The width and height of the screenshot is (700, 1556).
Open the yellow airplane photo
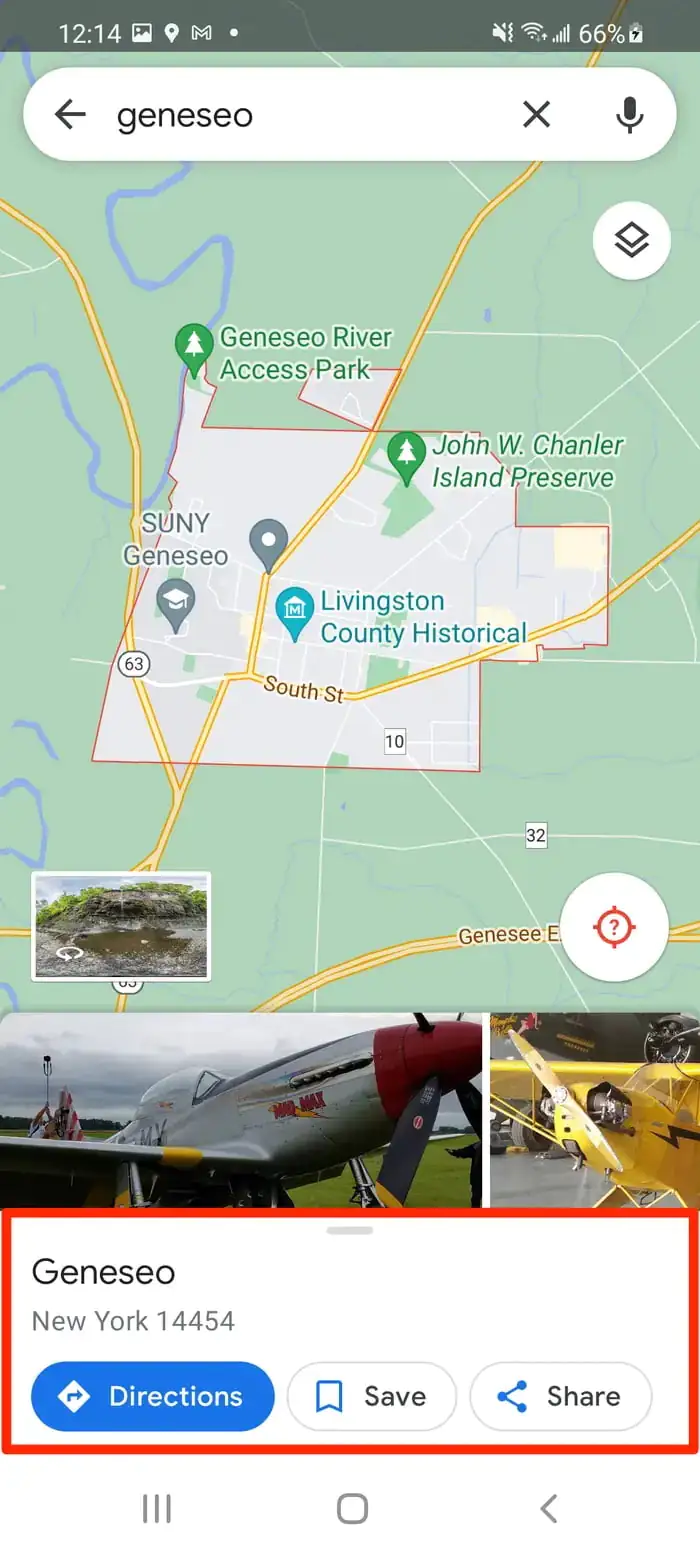click(x=595, y=1110)
